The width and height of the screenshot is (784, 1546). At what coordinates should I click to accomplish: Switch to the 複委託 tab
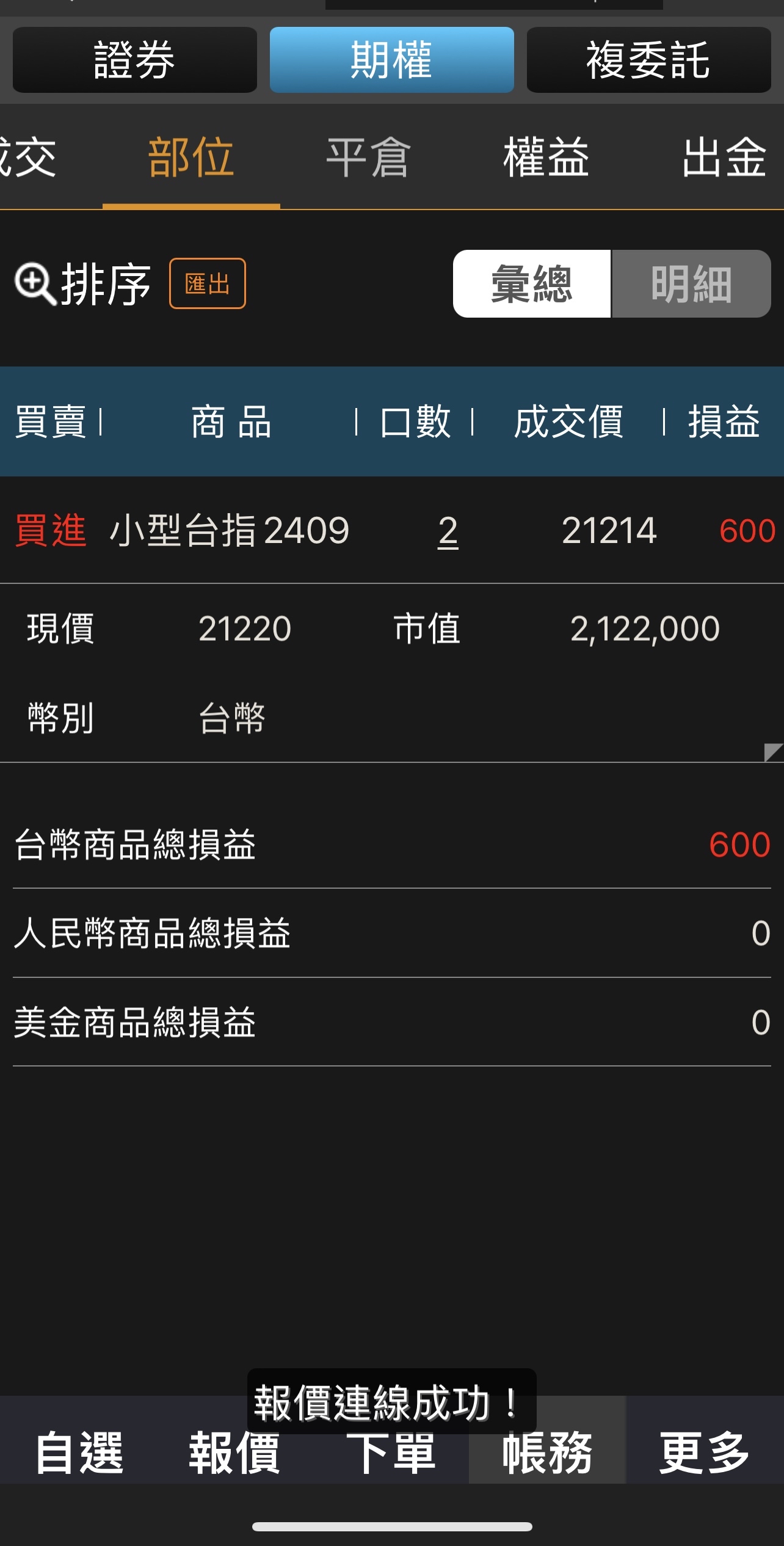click(x=648, y=60)
